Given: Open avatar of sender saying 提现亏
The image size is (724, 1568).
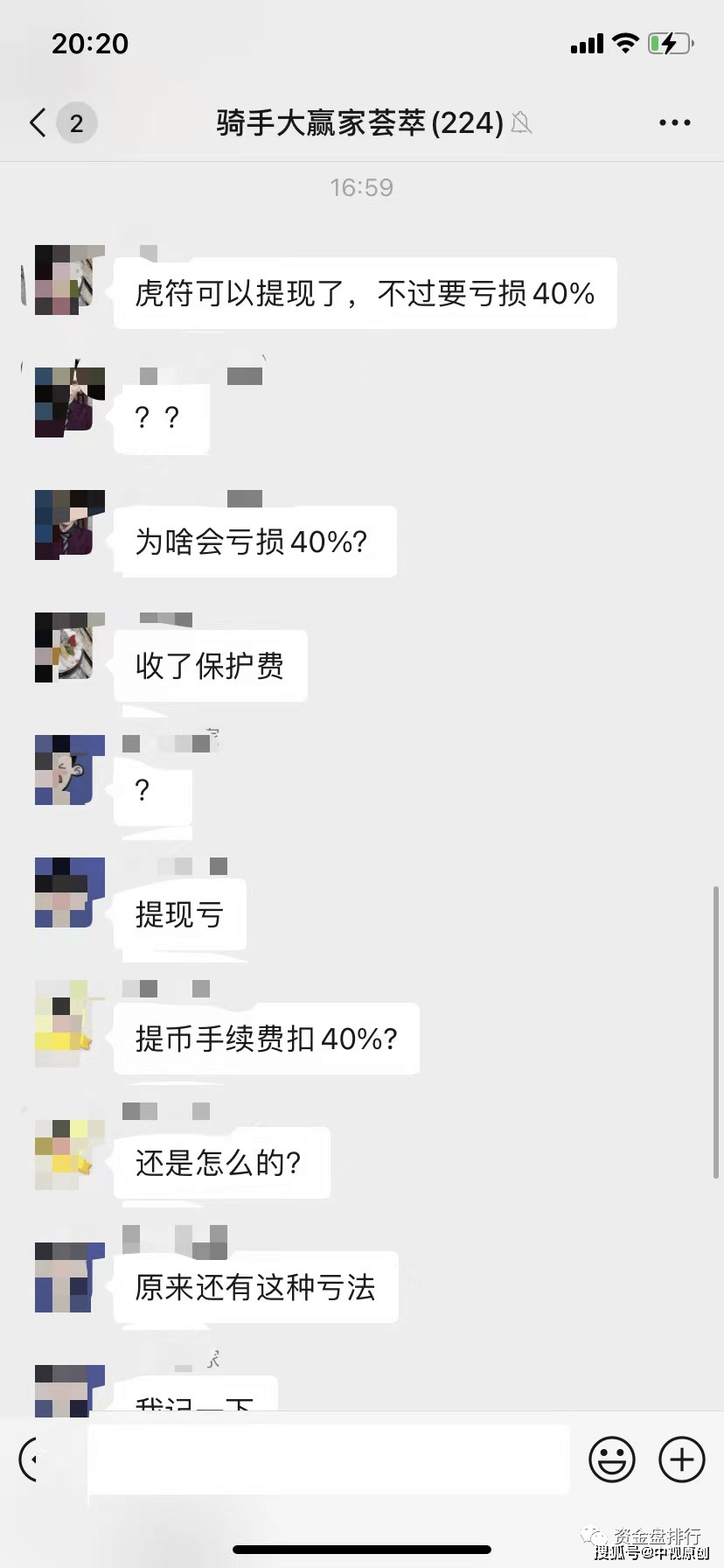Looking at the screenshot, I should (69, 892).
